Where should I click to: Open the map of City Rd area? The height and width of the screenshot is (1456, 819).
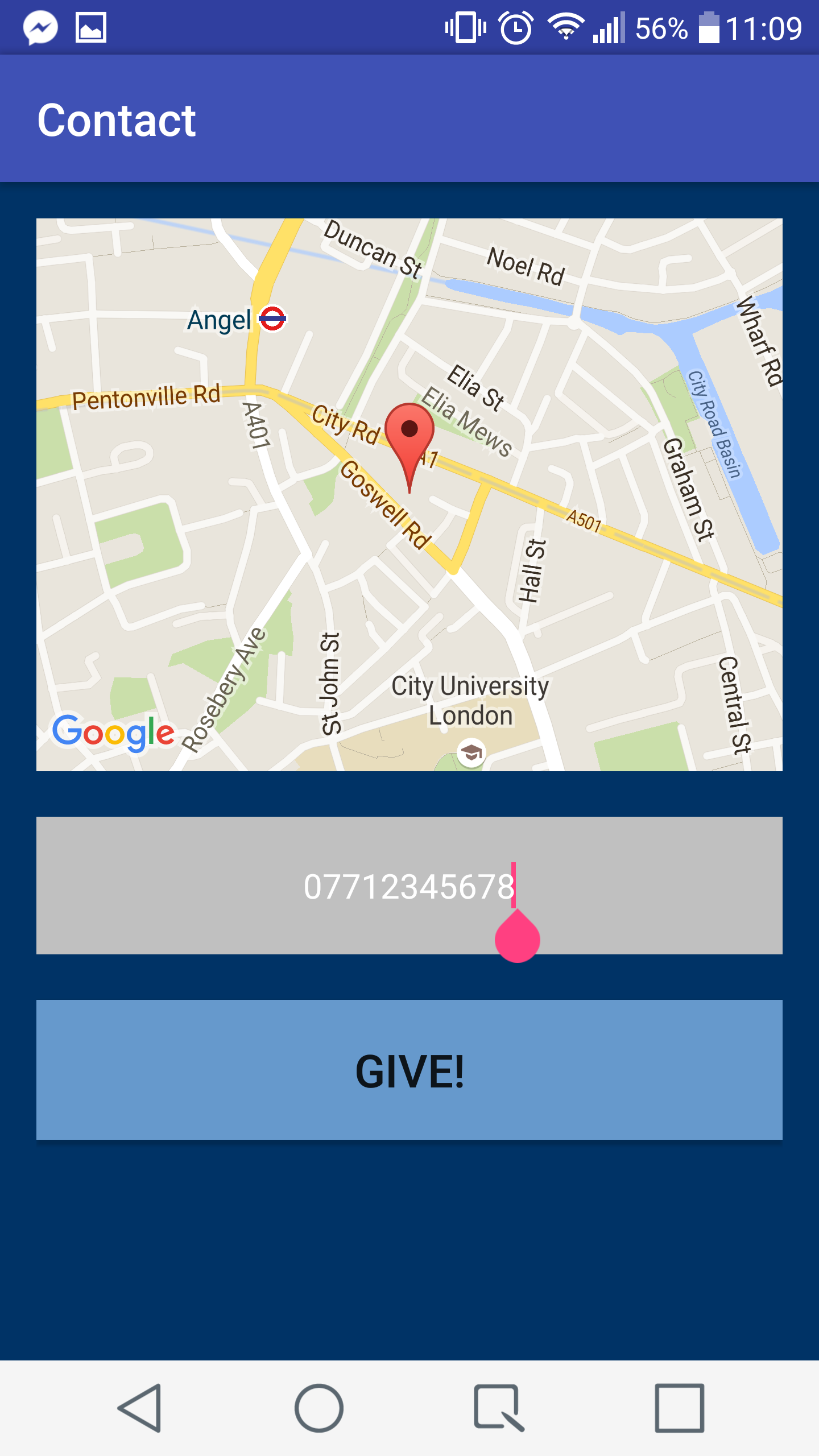coord(409,495)
